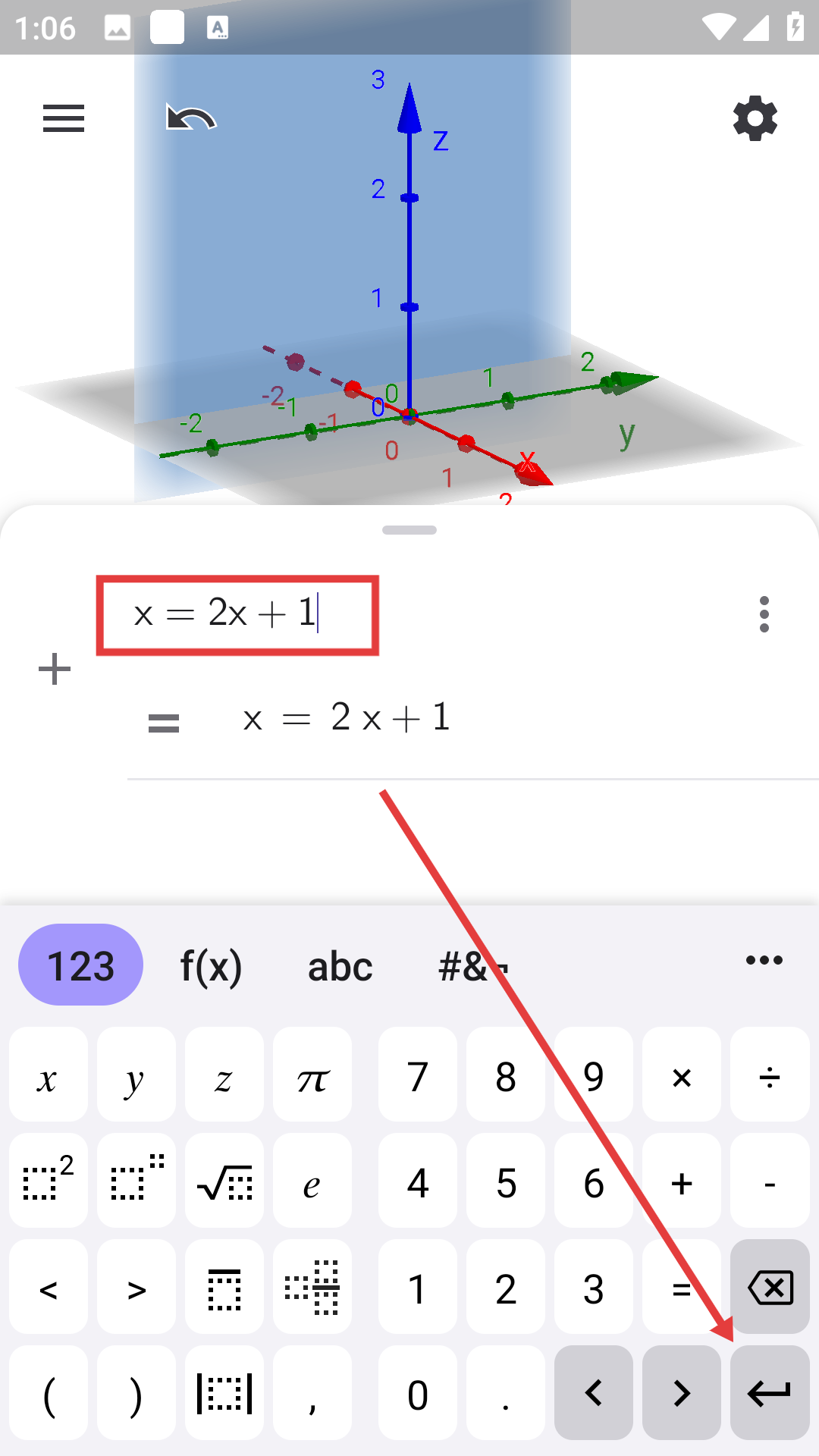Open the hamburger navigation menu
The image size is (819, 1456).
[63, 119]
